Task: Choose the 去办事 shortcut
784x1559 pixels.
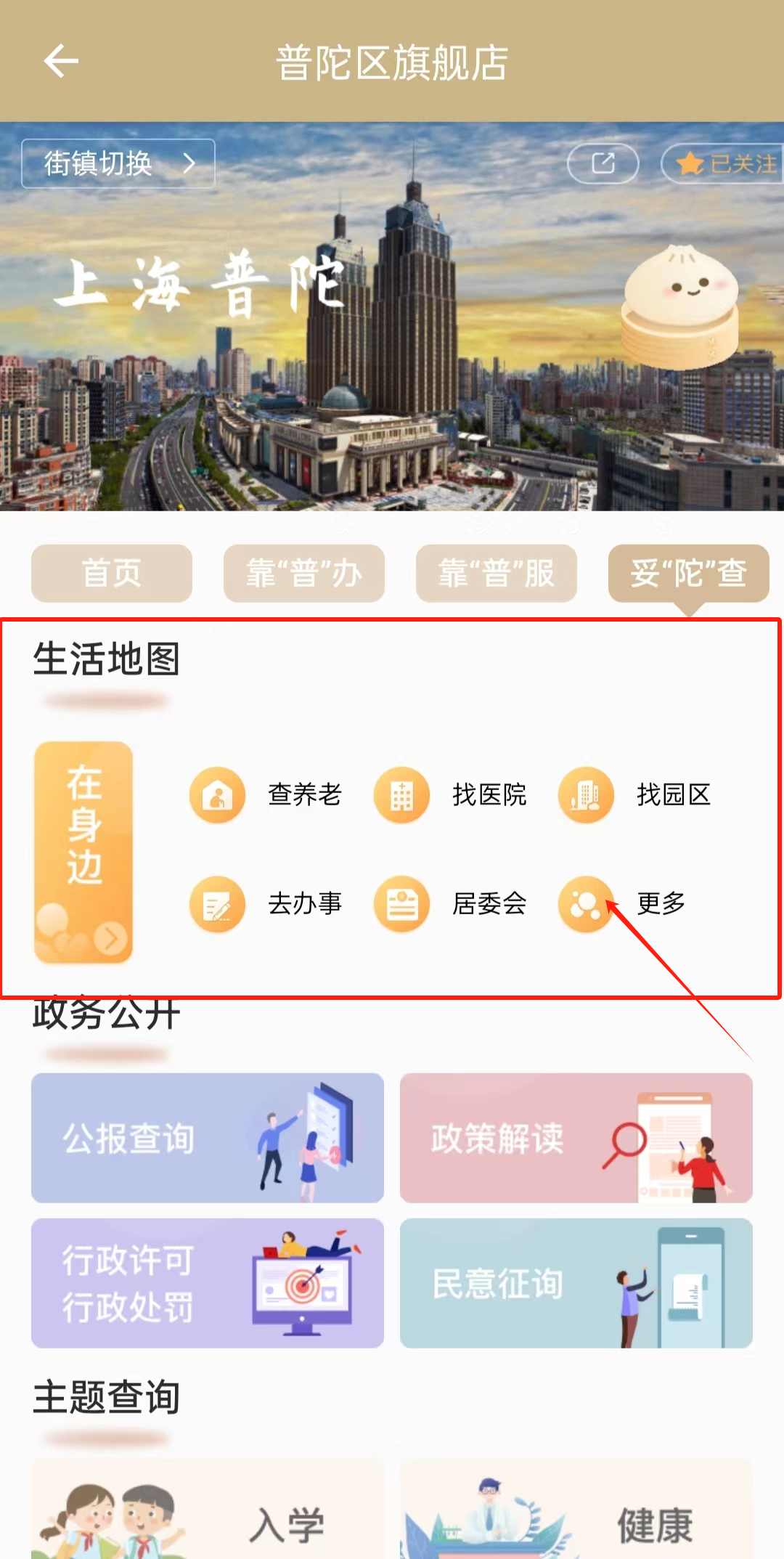Action: tap(266, 904)
